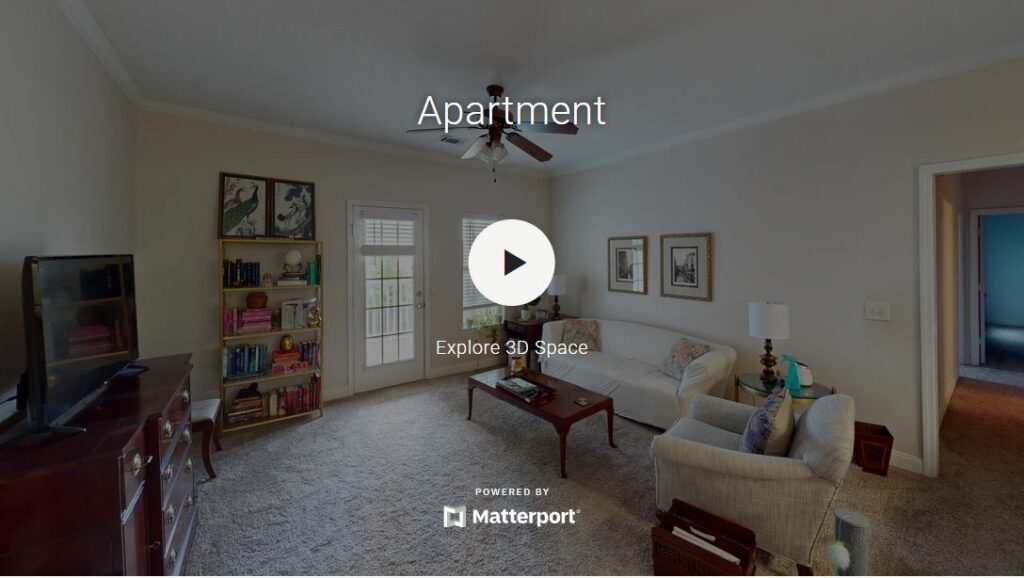This screenshot has height=578, width=1024.
Task: Open the Matterport link
Action: (x=511, y=516)
